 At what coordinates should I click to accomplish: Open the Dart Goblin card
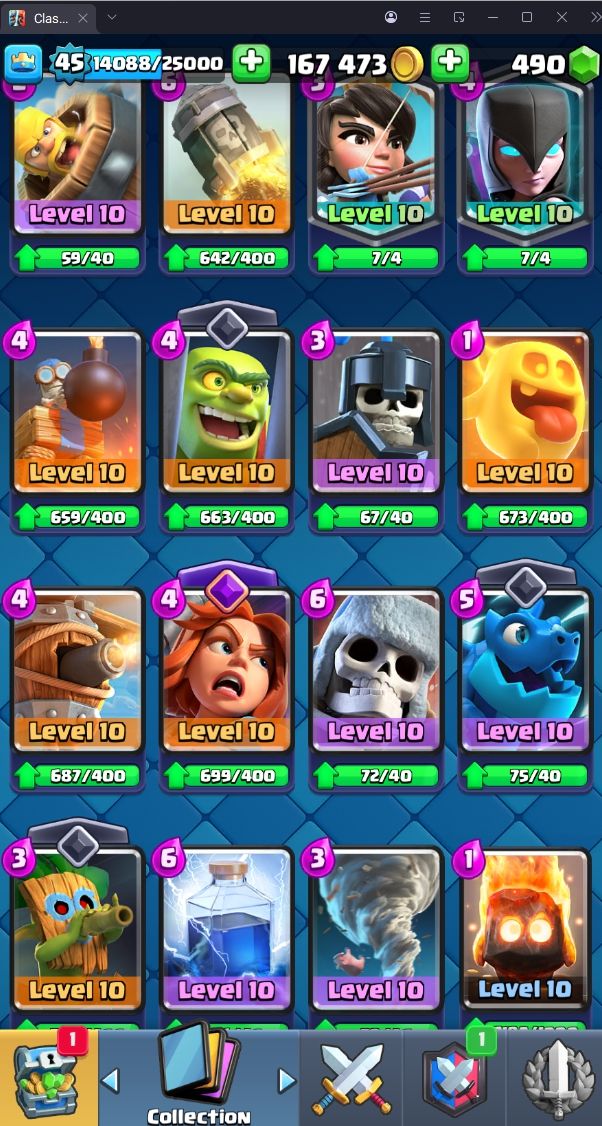(x=77, y=925)
